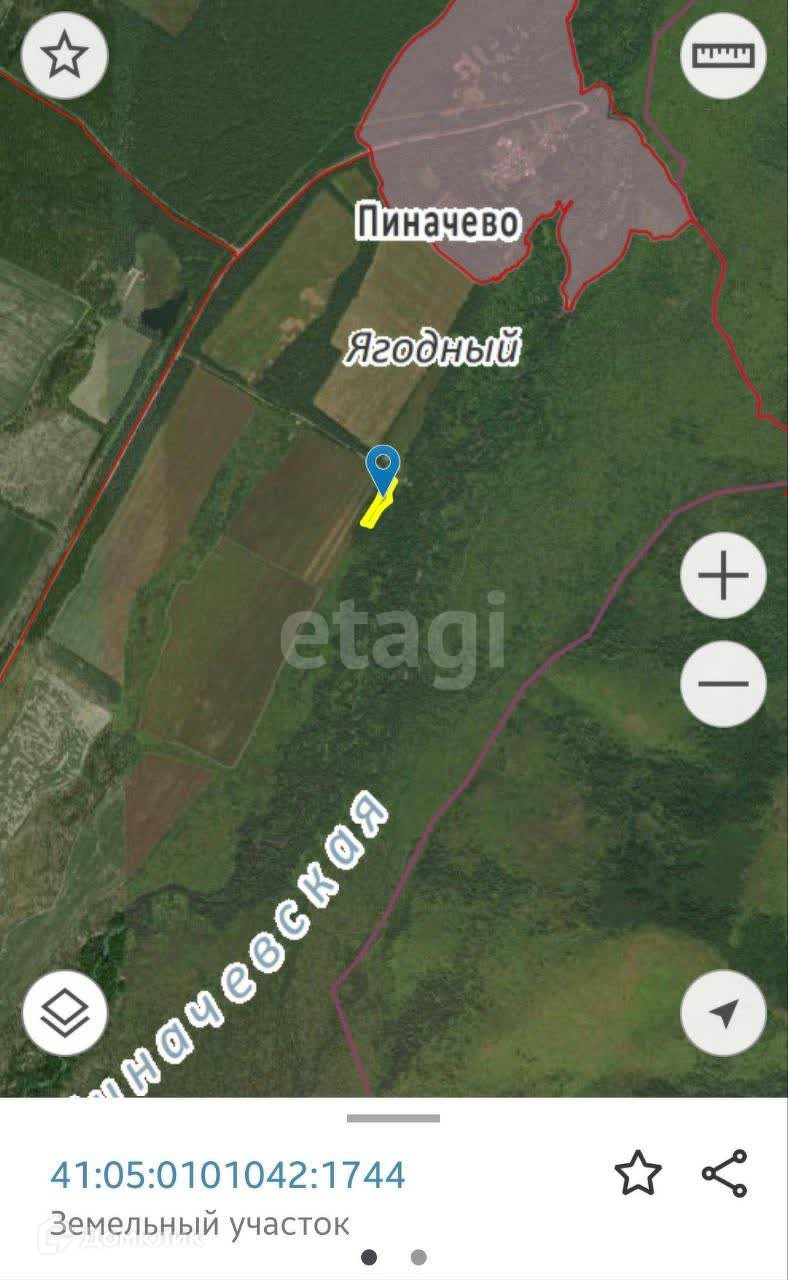Tap the bottom sheet drag handle
This screenshot has height=1280, width=788.
coord(393,1118)
